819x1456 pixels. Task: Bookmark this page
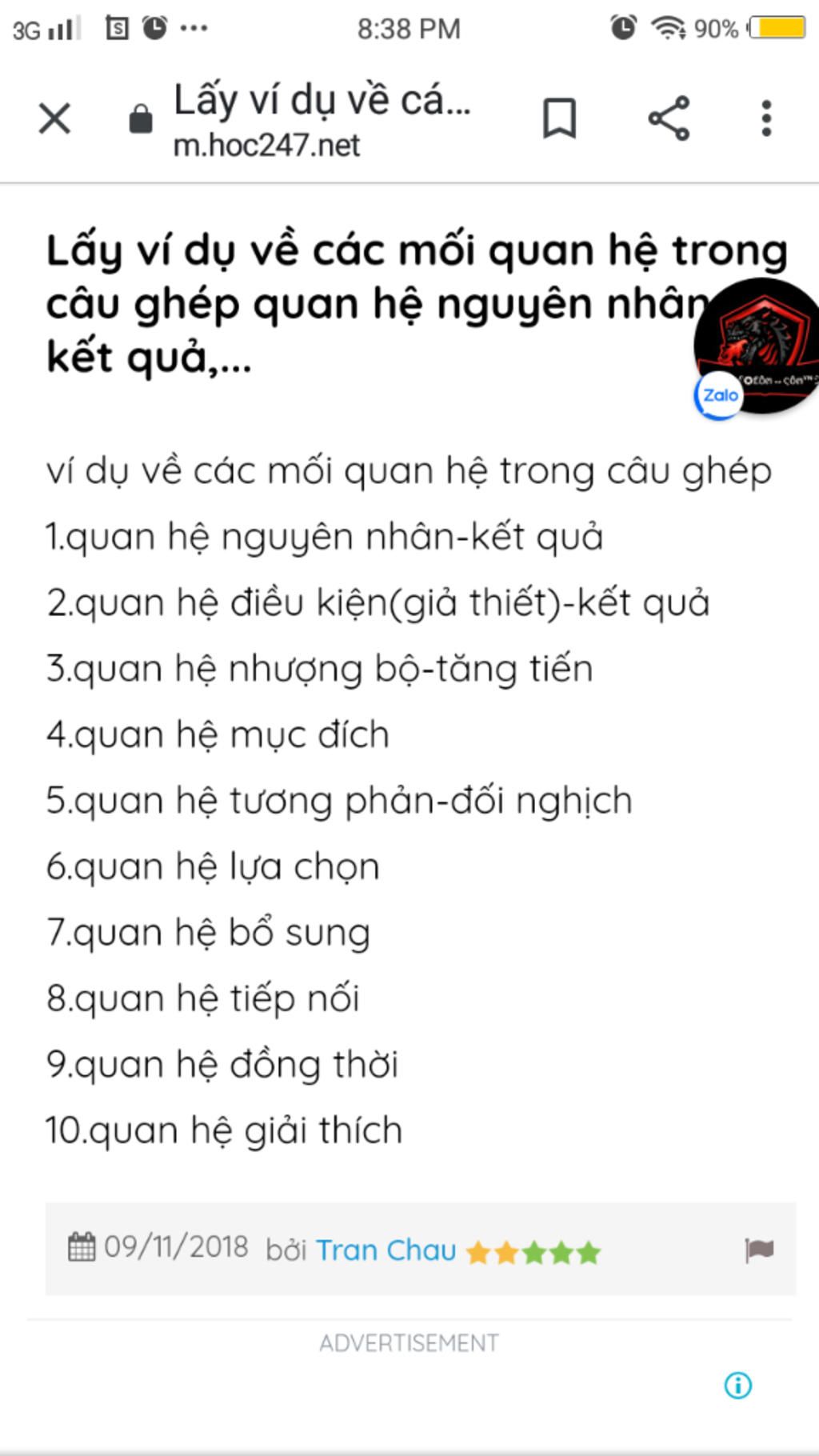click(559, 119)
